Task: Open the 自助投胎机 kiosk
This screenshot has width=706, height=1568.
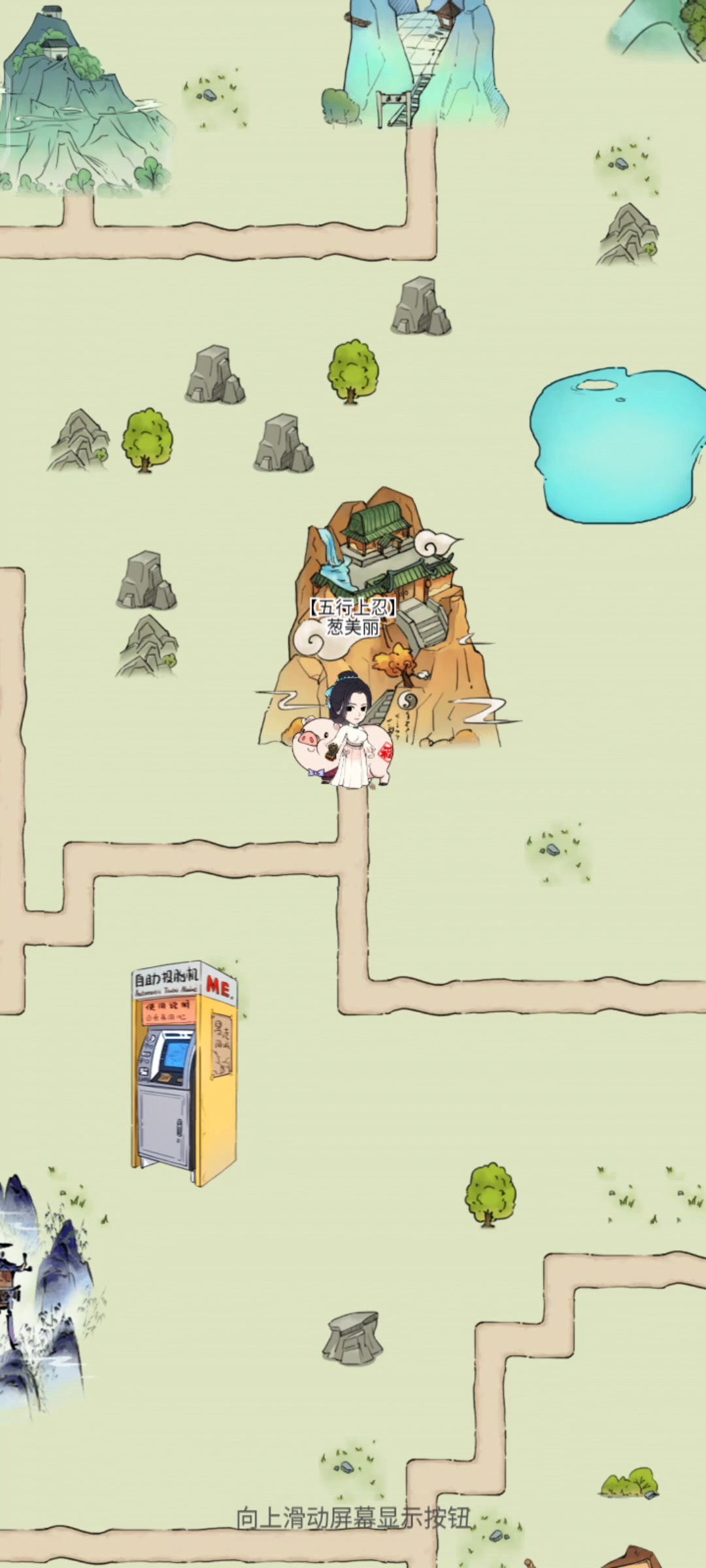Action: 183,1071
